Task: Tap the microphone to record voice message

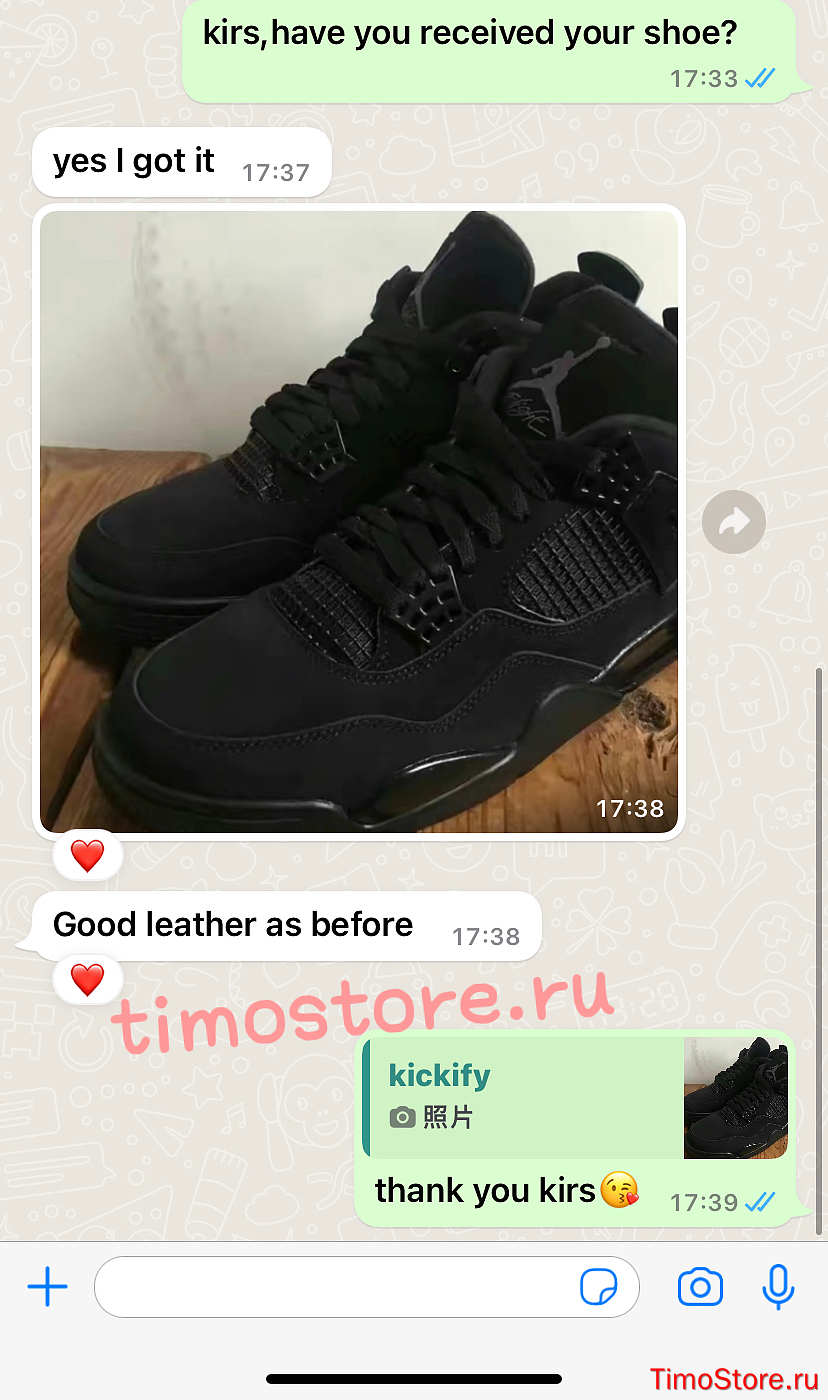Action: click(778, 1287)
